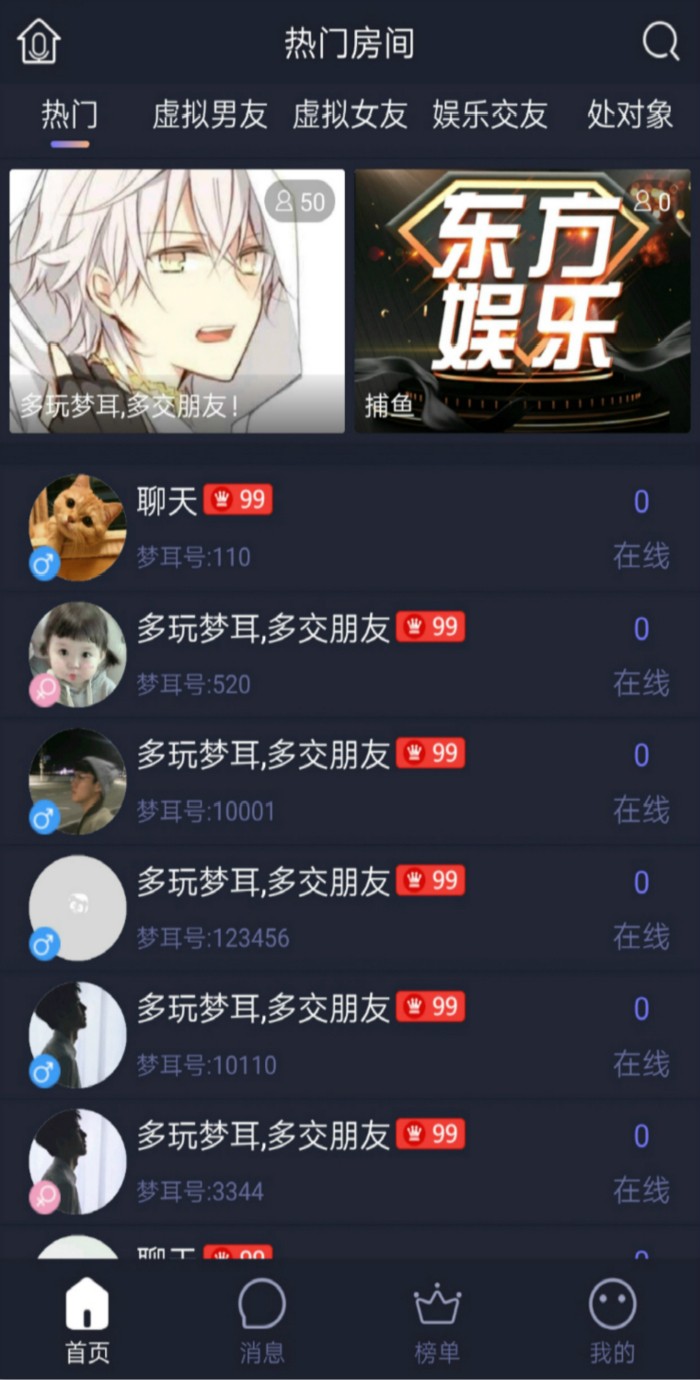Enter the 聊天 room with 梦耳号 110

[x=350, y=527]
